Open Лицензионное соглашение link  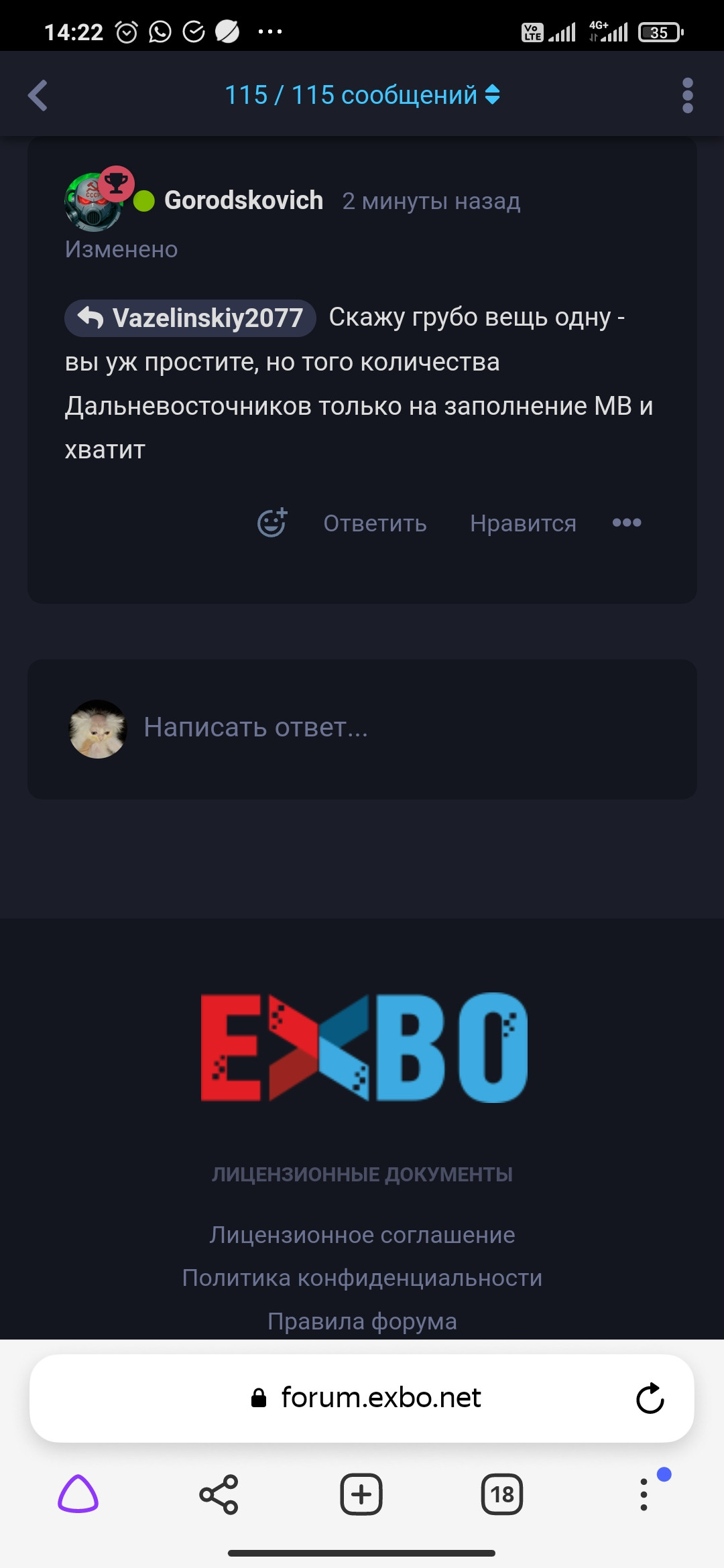362,1234
